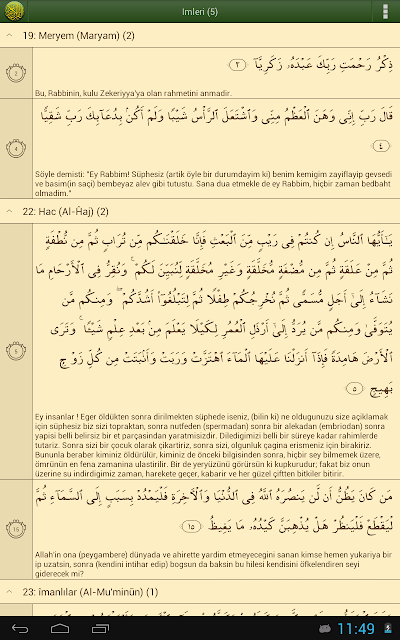Open bookmarked Hac verse 5
This screenshot has width=400, height=640.
pyautogui.click(x=216, y=351)
